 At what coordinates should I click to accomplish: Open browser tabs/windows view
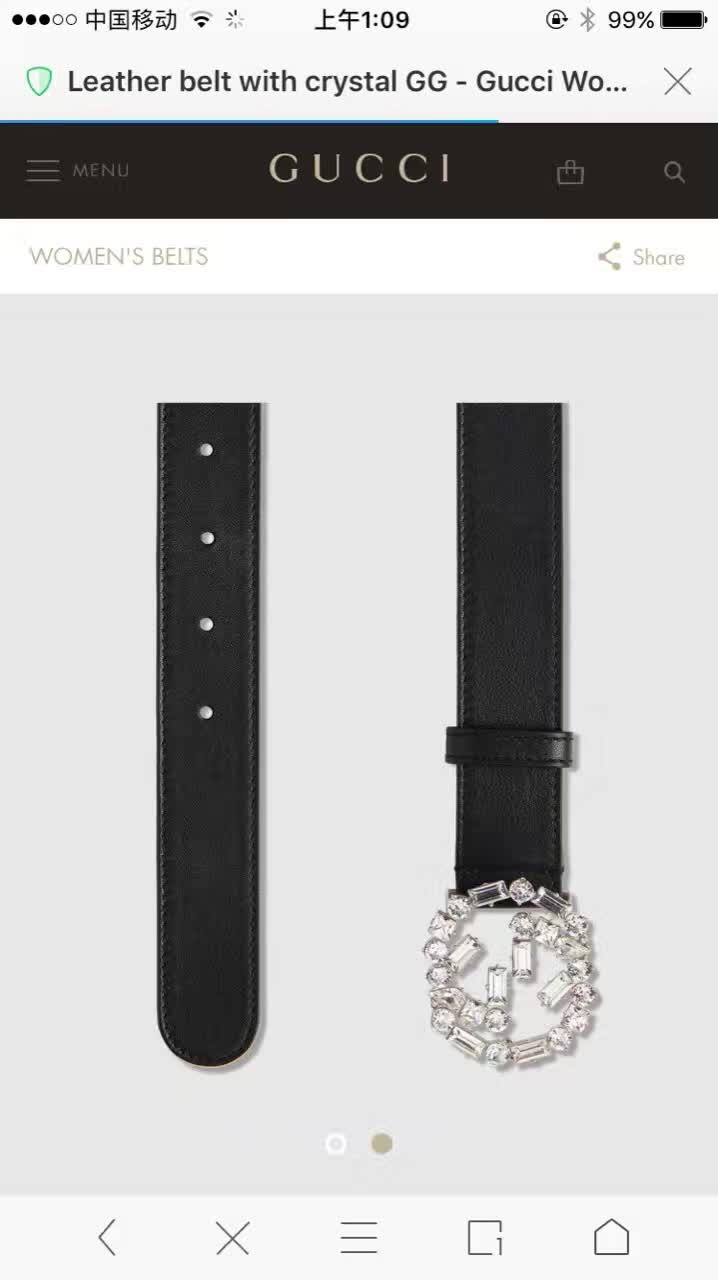(485, 1238)
